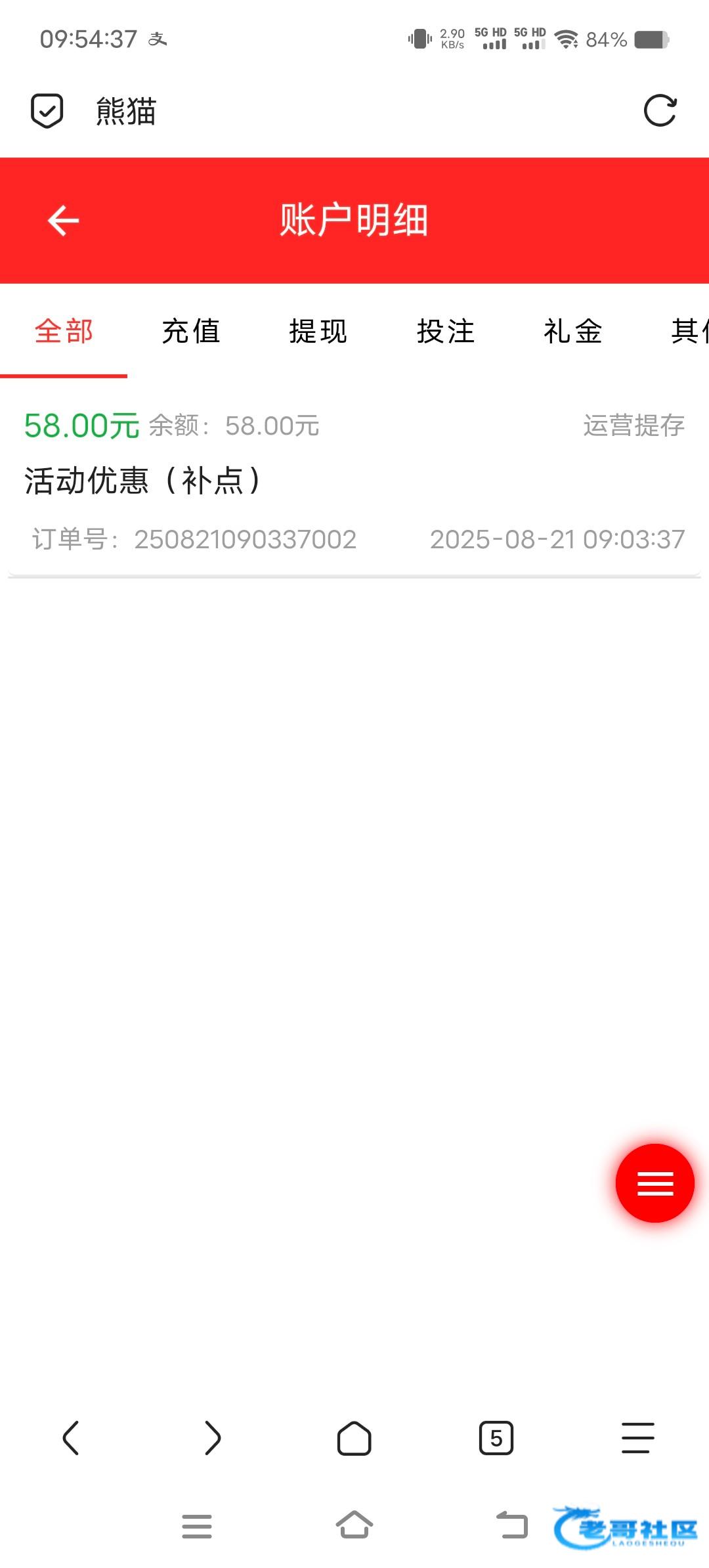Go forward in browser history
The width and height of the screenshot is (709, 1568).
[x=213, y=1438]
